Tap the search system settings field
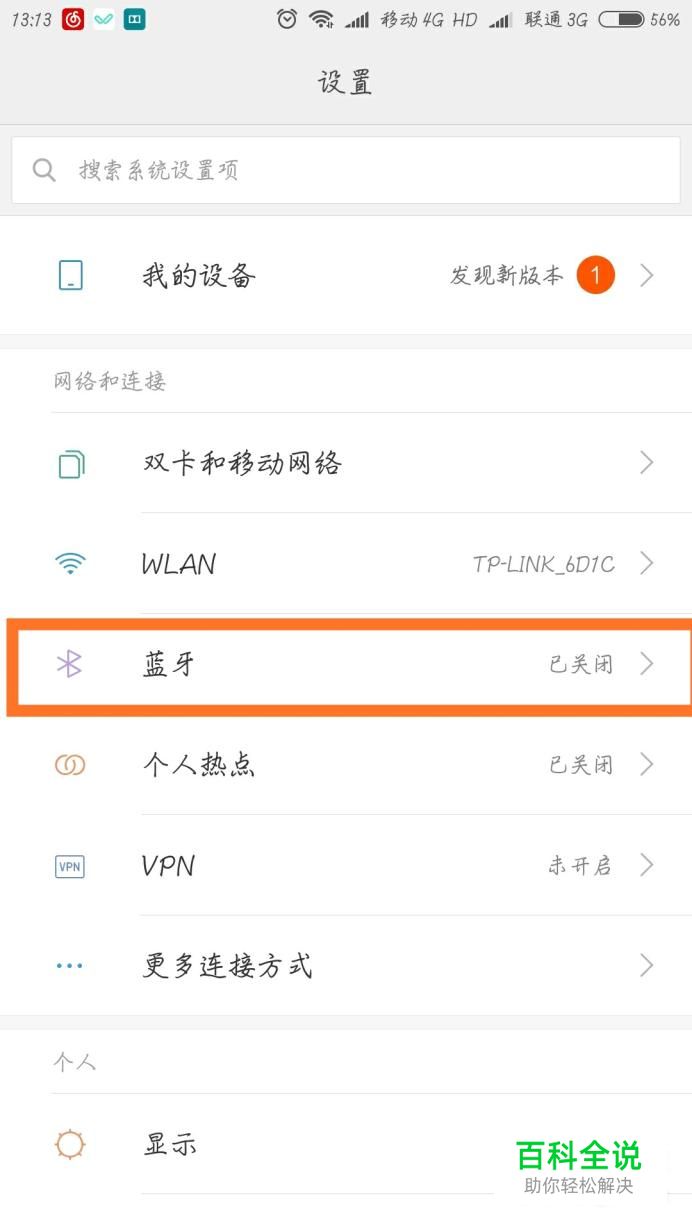 click(x=345, y=170)
